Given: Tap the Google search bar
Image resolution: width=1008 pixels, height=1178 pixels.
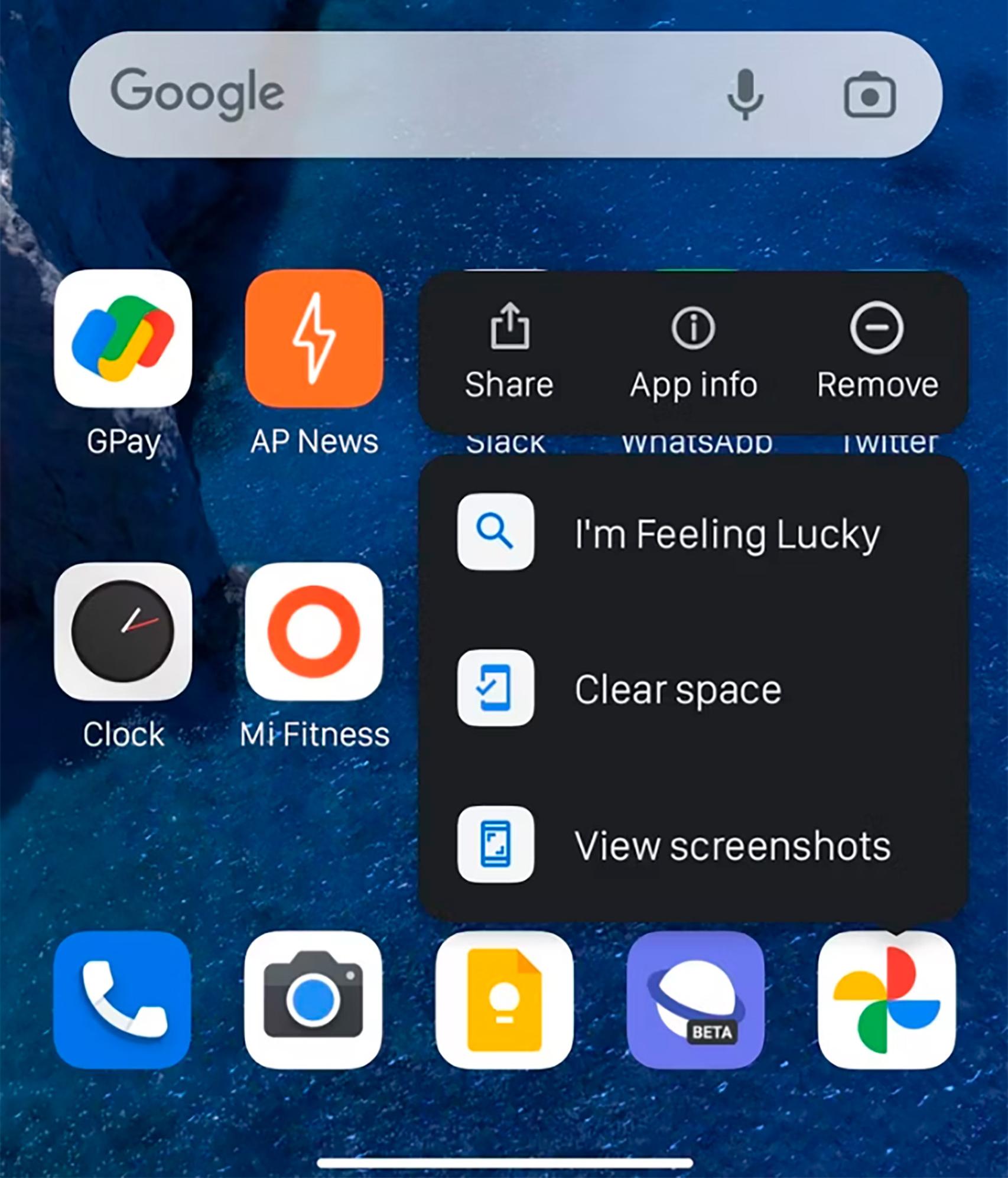Looking at the screenshot, I should [x=414, y=95].
